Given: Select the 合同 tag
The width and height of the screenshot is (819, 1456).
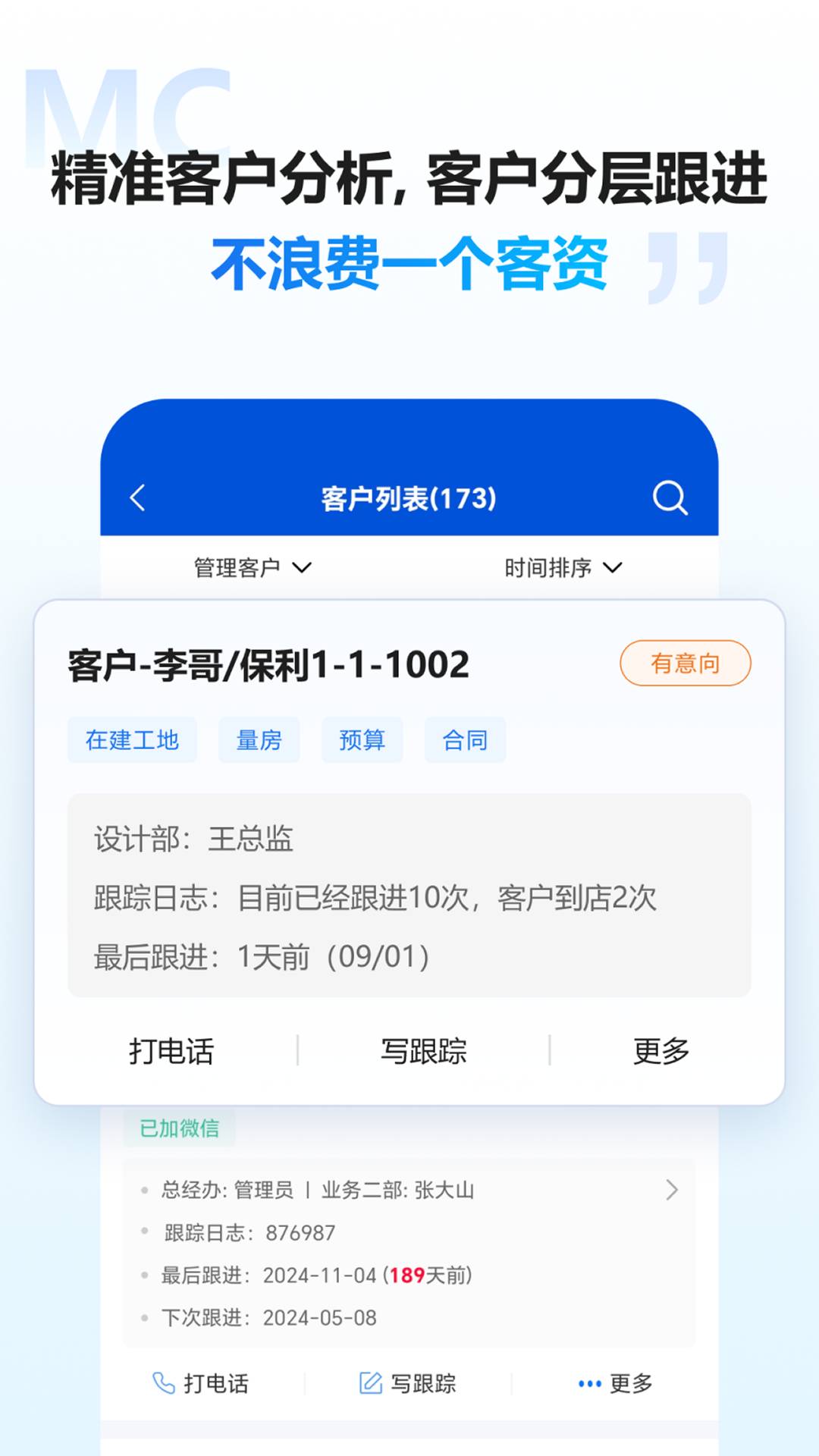Looking at the screenshot, I should click(x=465, y=740).
